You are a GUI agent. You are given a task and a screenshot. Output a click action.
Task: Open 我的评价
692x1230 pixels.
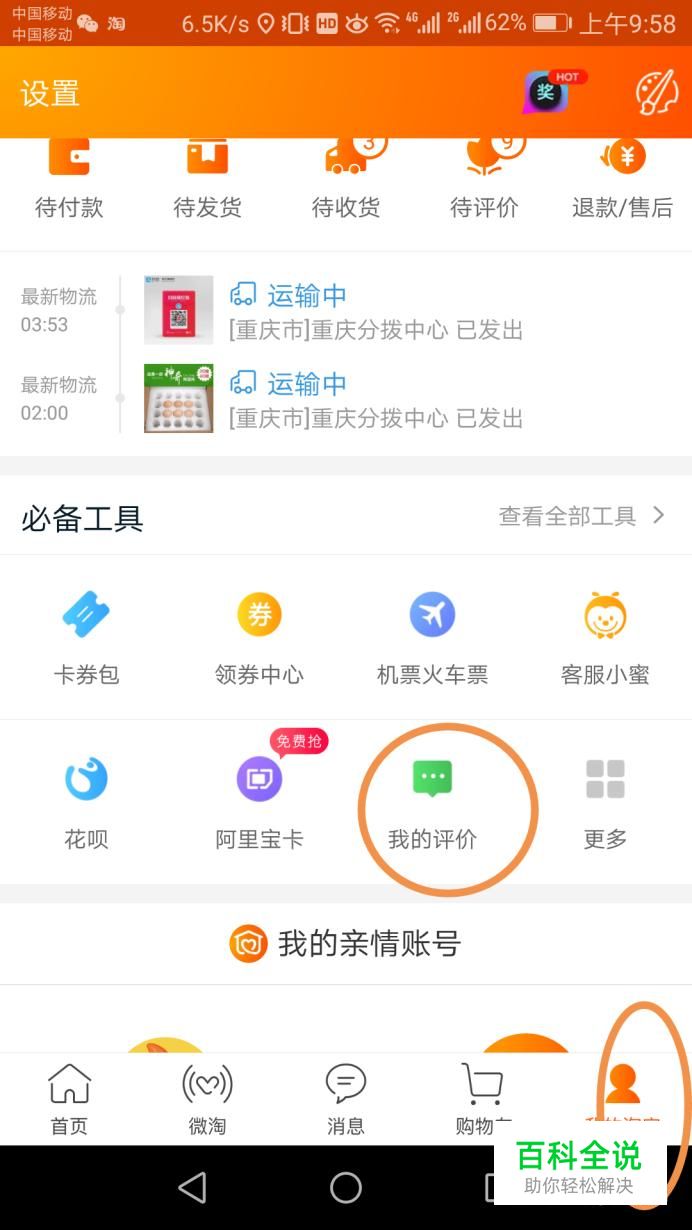click(432, 802)
